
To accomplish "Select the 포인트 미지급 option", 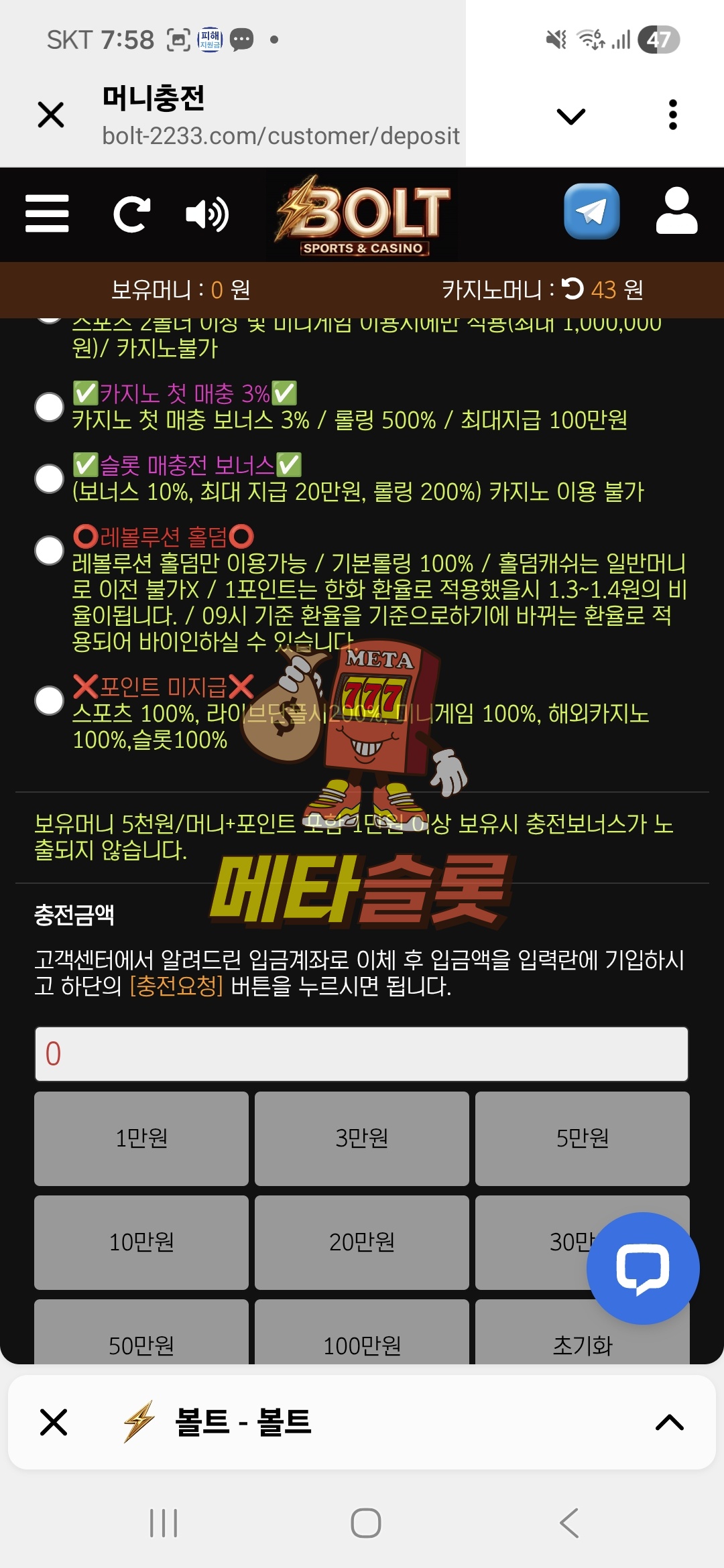I will click(50, 700).
